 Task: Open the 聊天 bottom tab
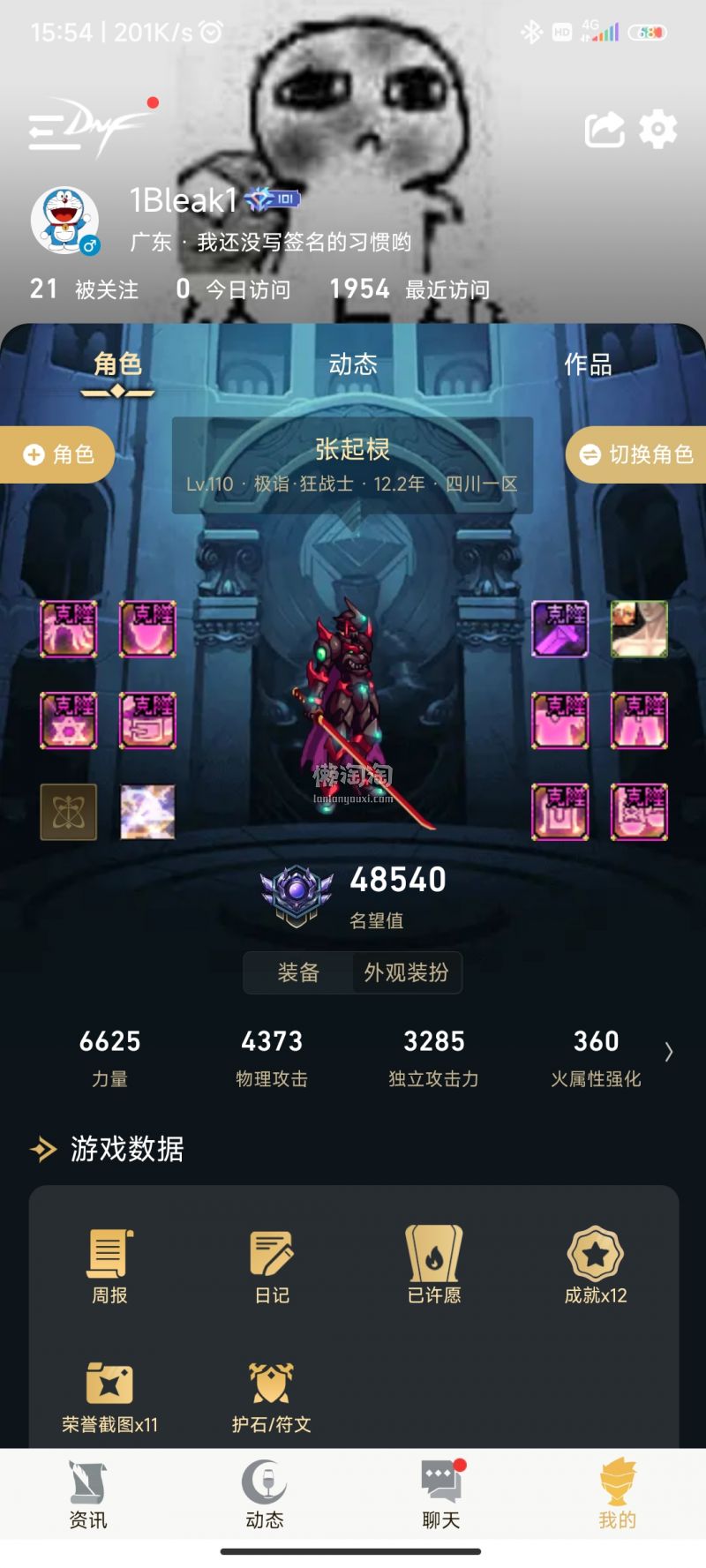[441, 1496]
